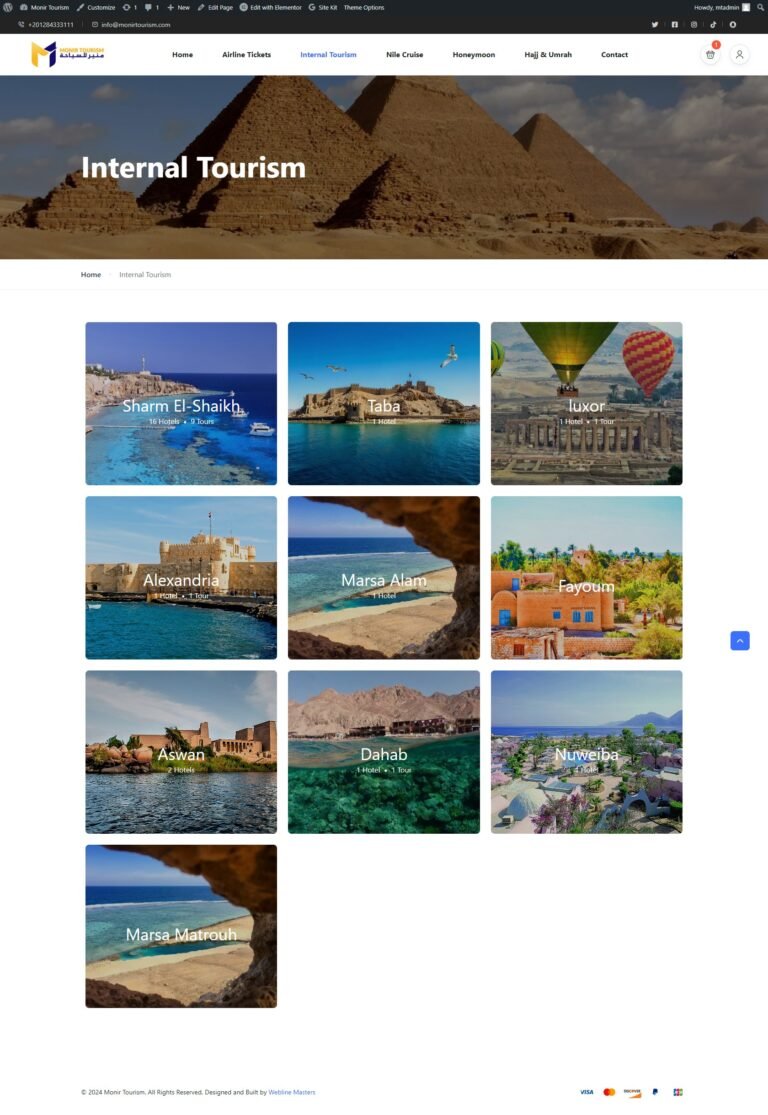
Task: Open the Marsa Alam card
Action: pos(384,578)
